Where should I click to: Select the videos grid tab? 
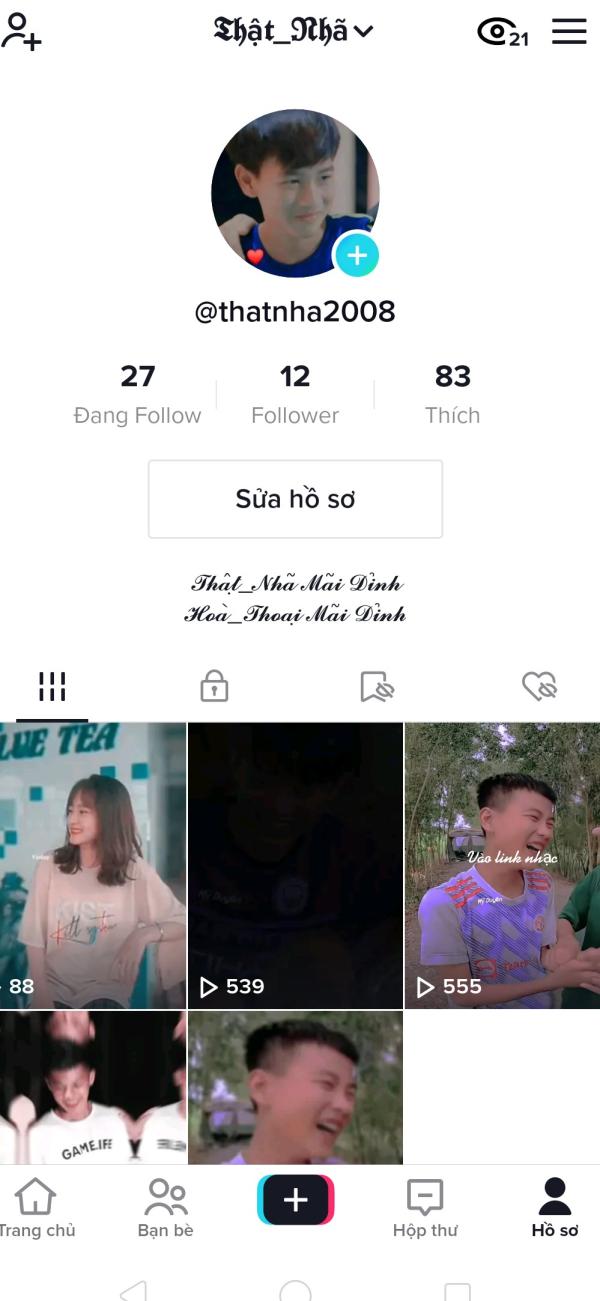tap(52, 686)
